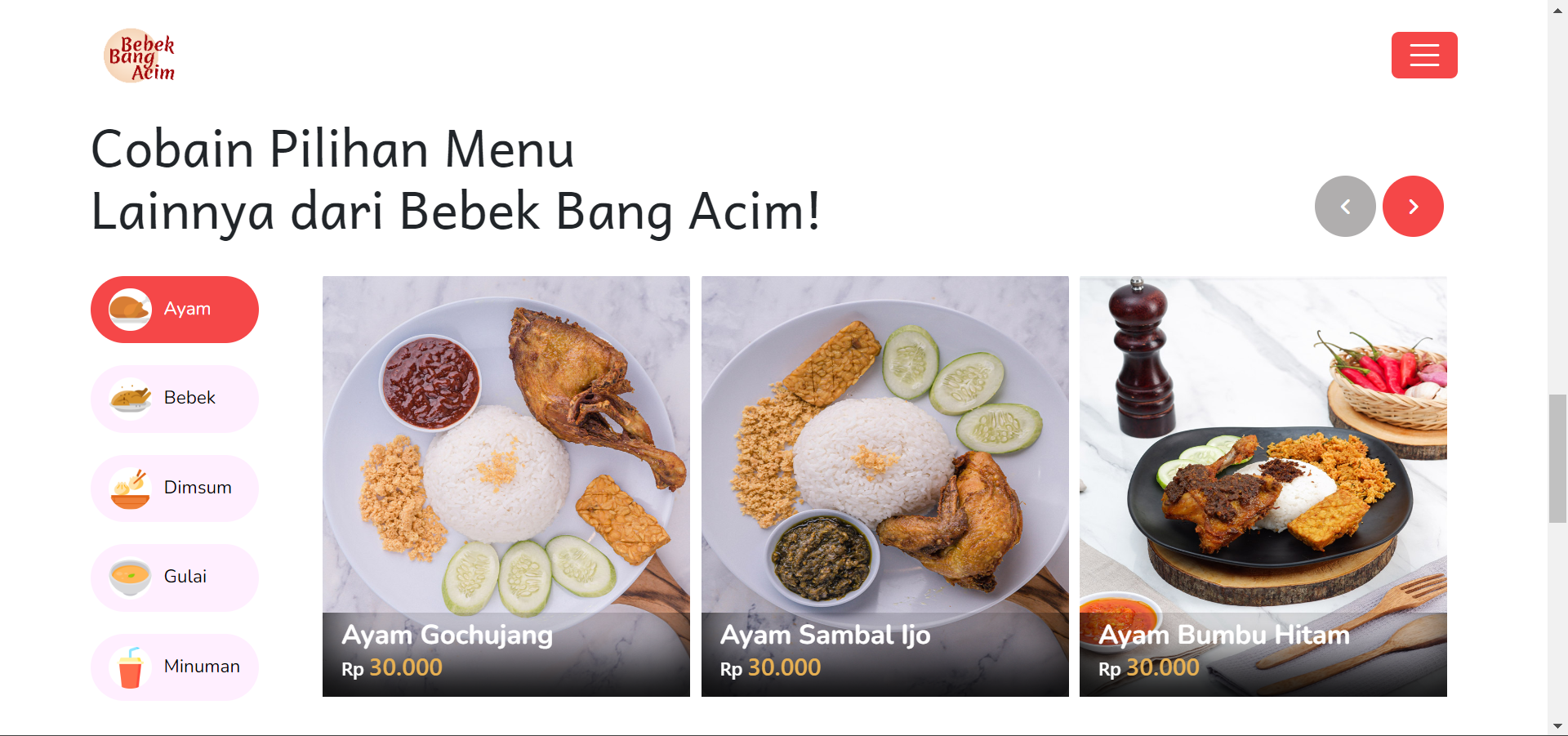Viewport: 1568px width, 736px height.
Task: Tap the scrollbar down arrow
Action: (x=1557, y=726)
